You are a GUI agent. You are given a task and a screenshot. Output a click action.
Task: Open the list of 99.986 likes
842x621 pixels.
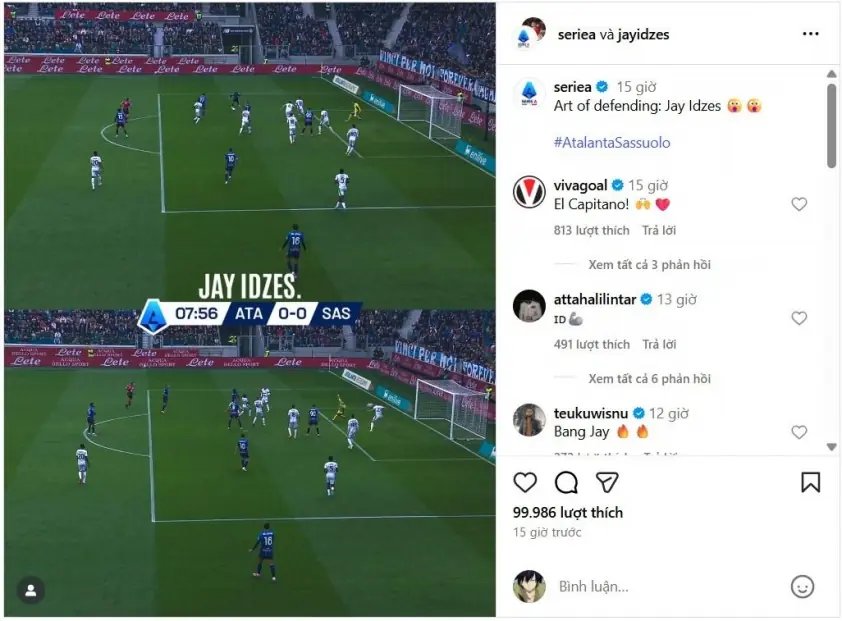[x=567, y=512]
